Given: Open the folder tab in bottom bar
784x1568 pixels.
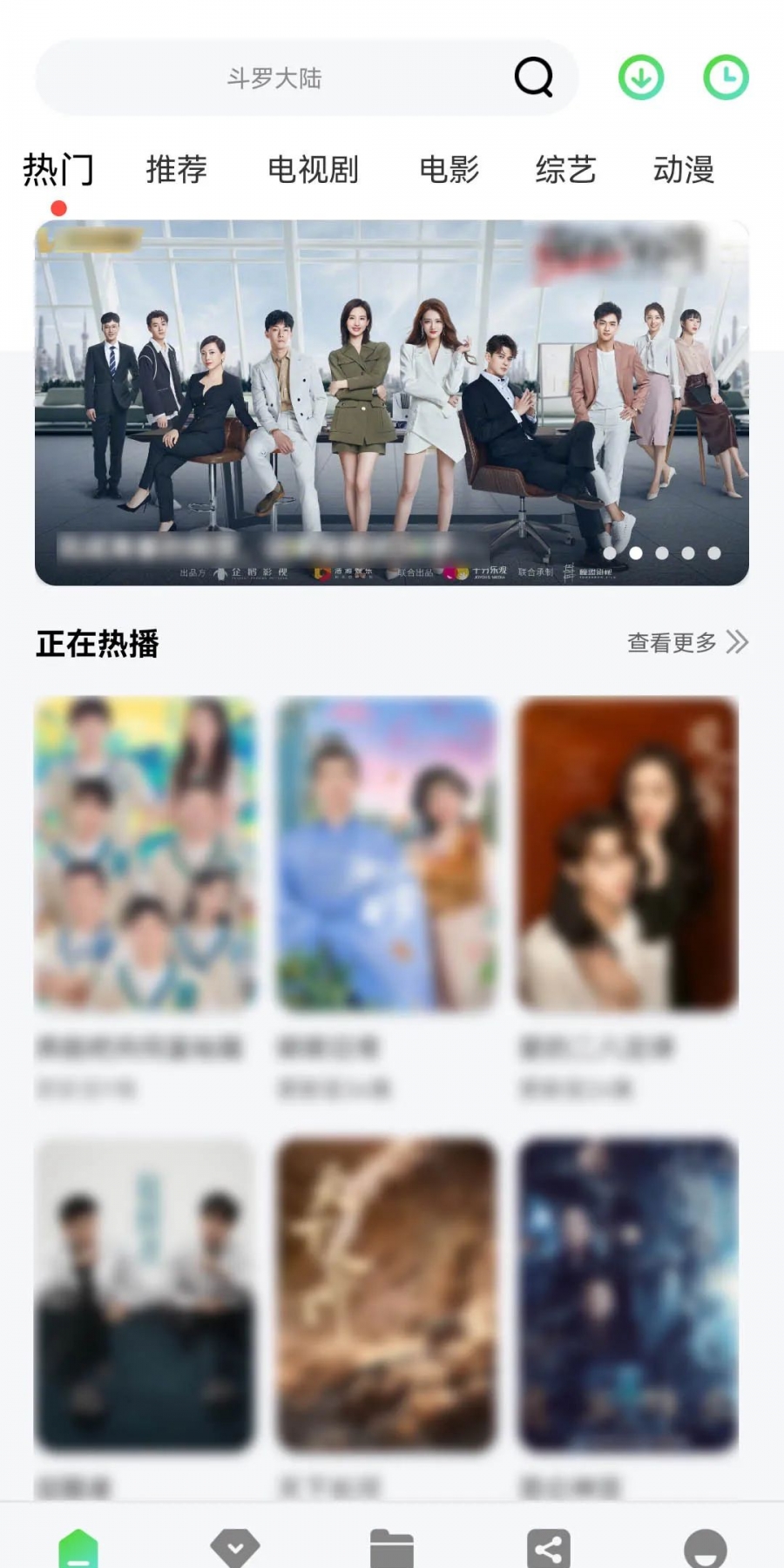Looking at the screenshot, I should [392, 1547].
